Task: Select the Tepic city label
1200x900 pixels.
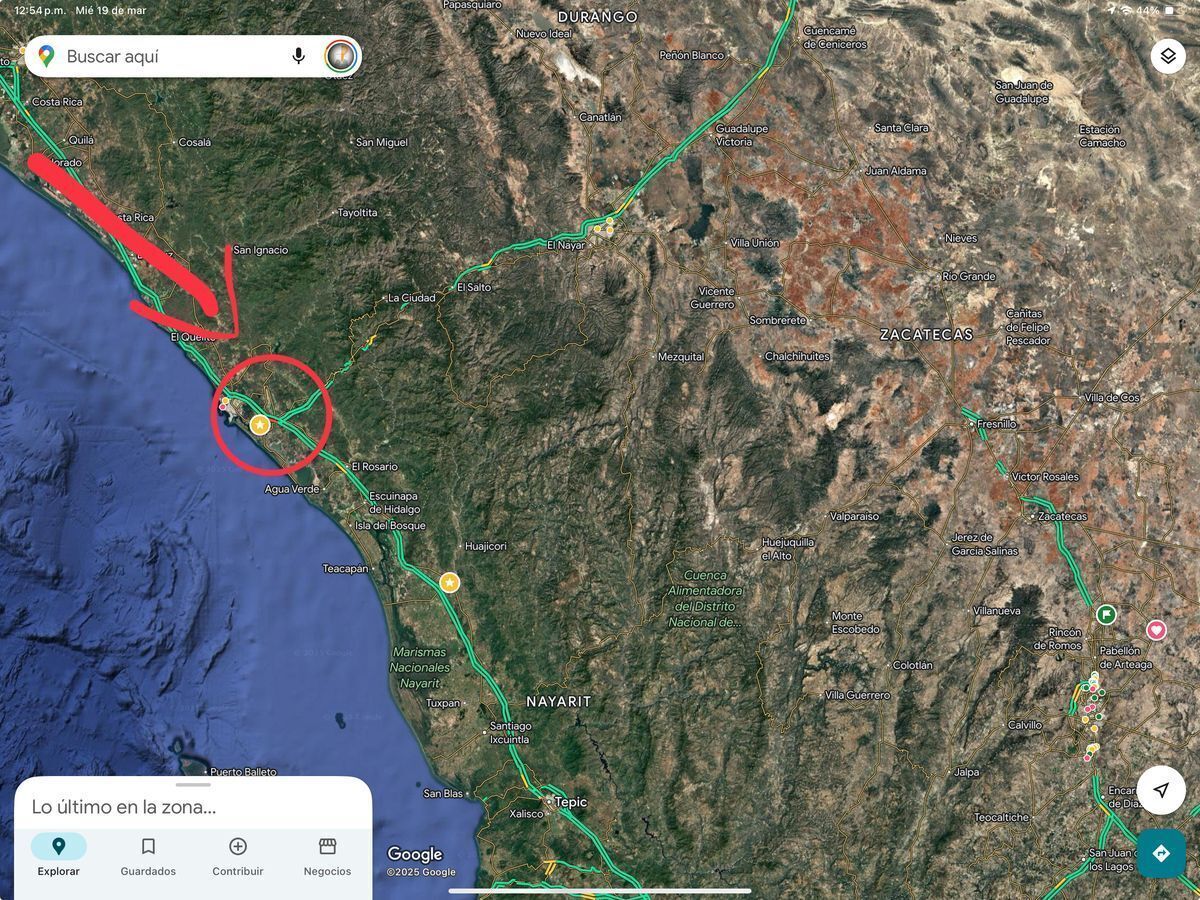Action: tap(571, 802)
